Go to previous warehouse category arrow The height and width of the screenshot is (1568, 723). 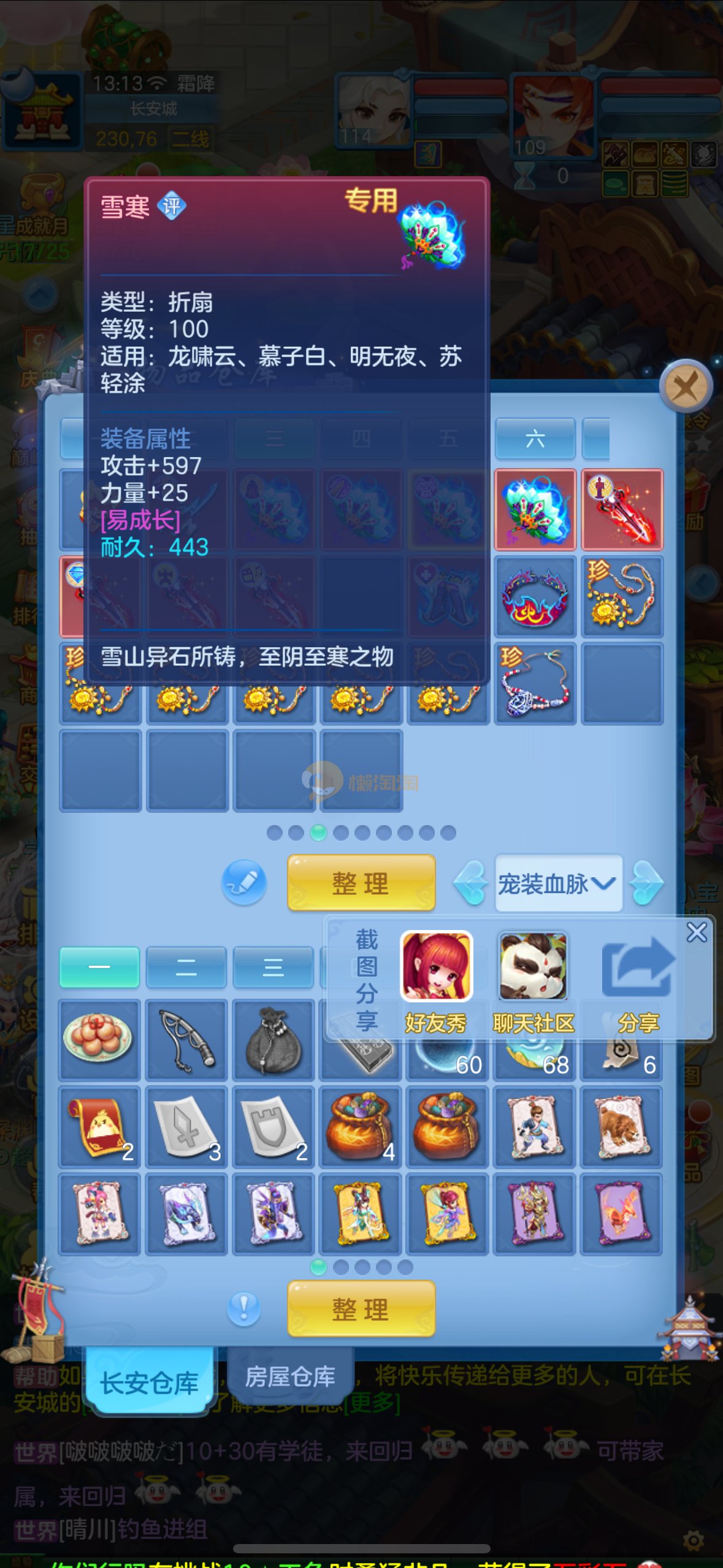click(x=470, y=883)
